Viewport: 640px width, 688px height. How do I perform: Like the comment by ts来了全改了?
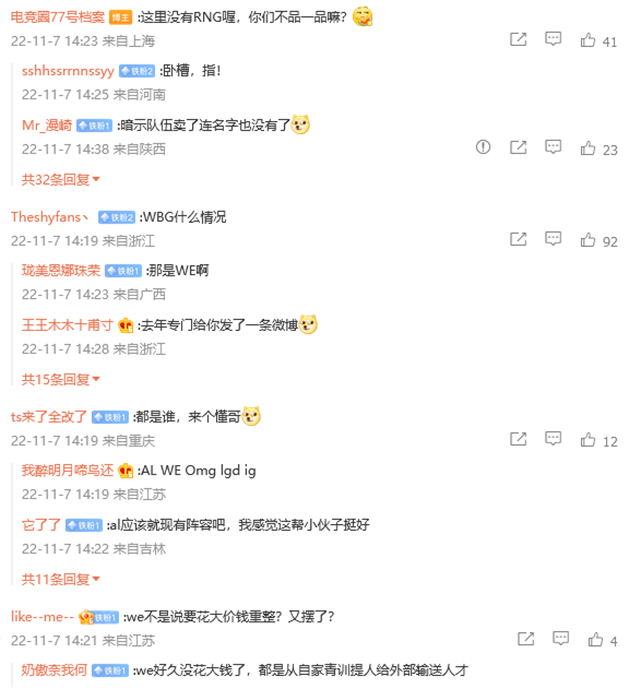587,440
